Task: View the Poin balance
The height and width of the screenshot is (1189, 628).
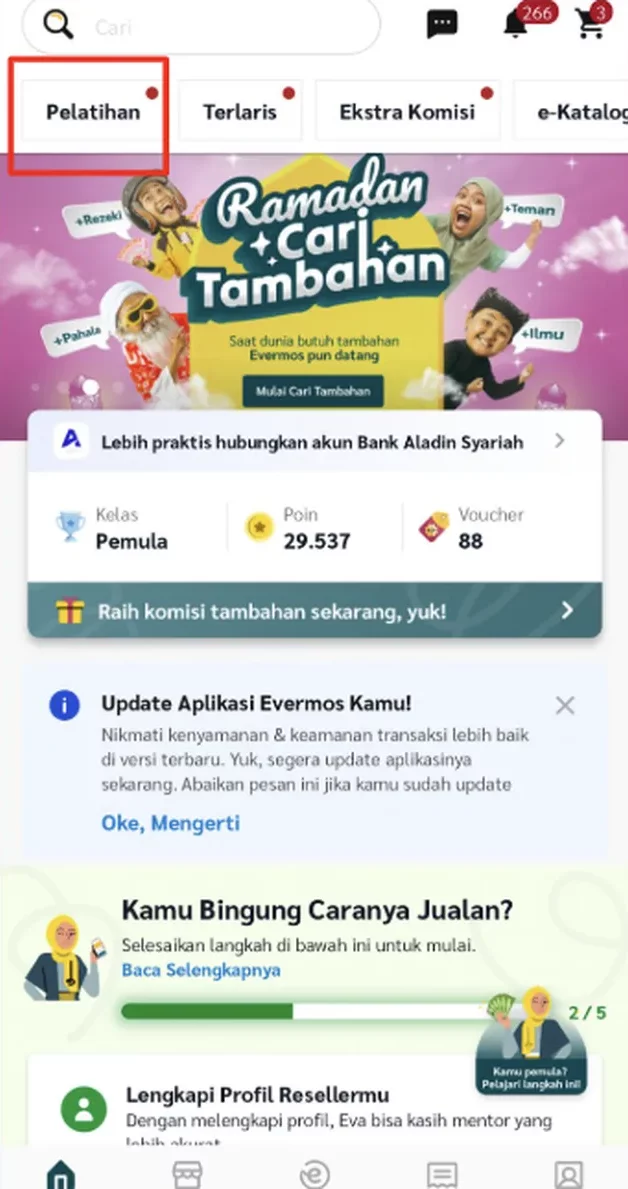Action: tap(298, 529)
